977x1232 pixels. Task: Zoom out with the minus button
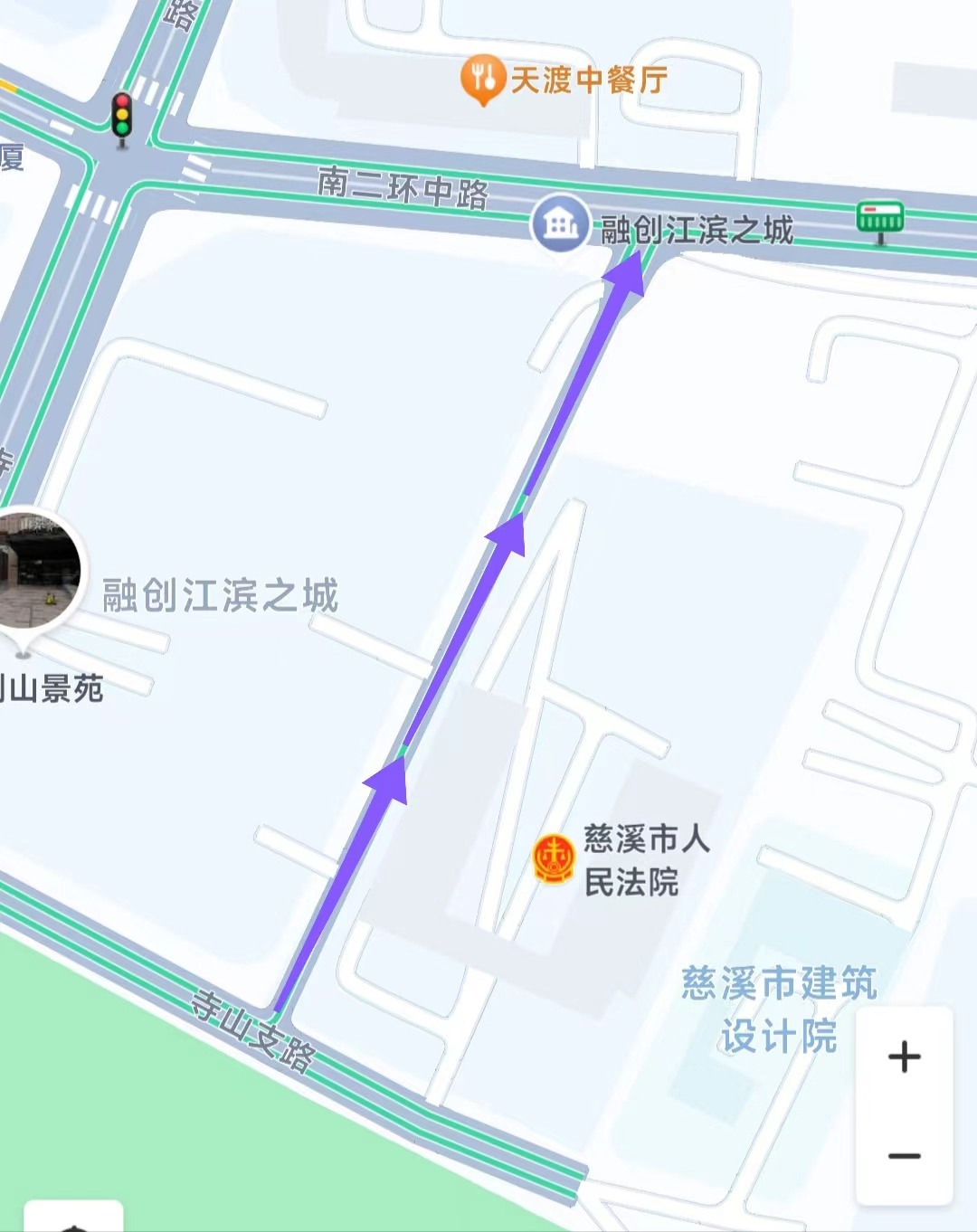(904, 1156)
